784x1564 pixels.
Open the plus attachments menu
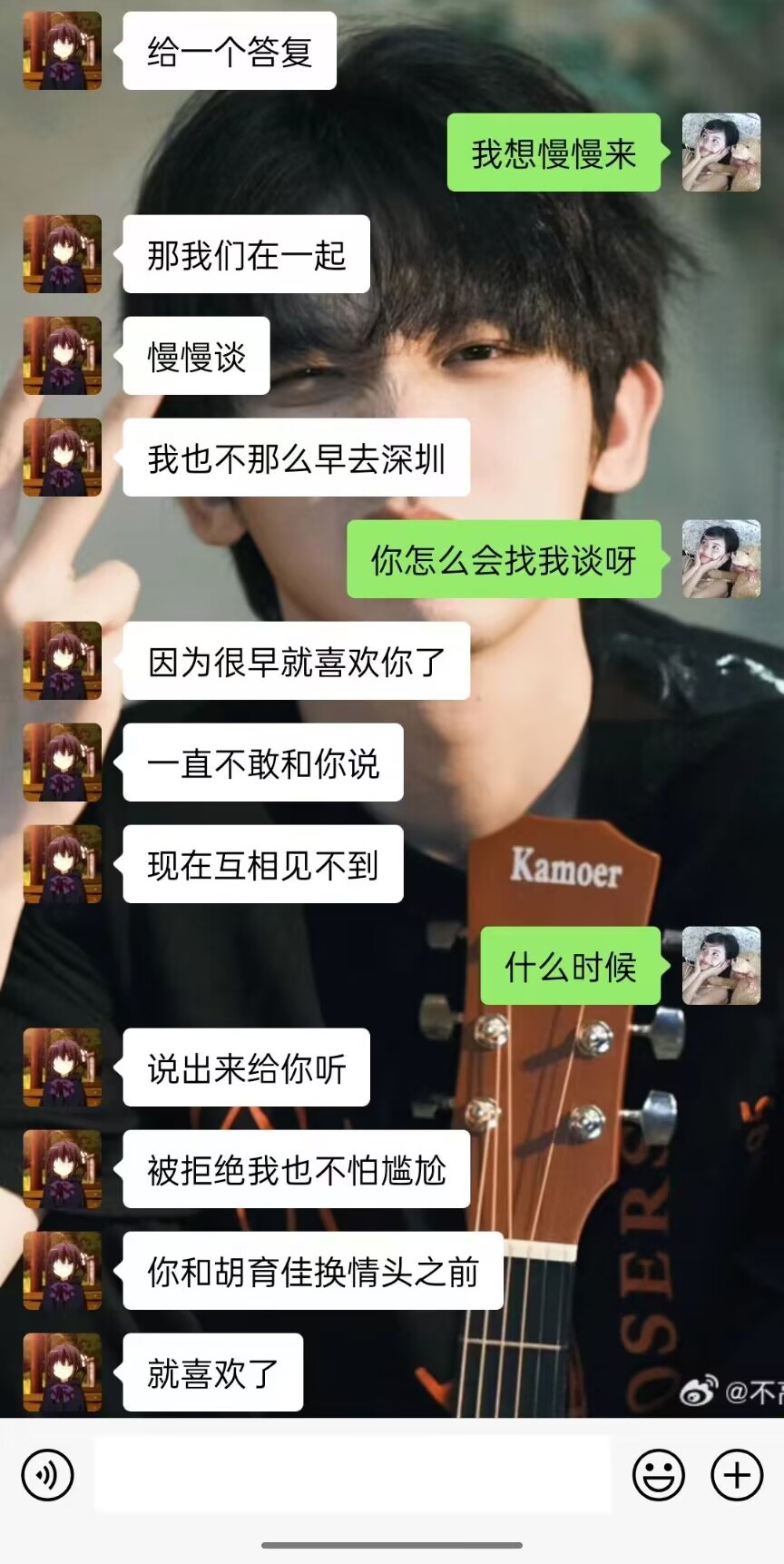click(x=736, y=1475)
